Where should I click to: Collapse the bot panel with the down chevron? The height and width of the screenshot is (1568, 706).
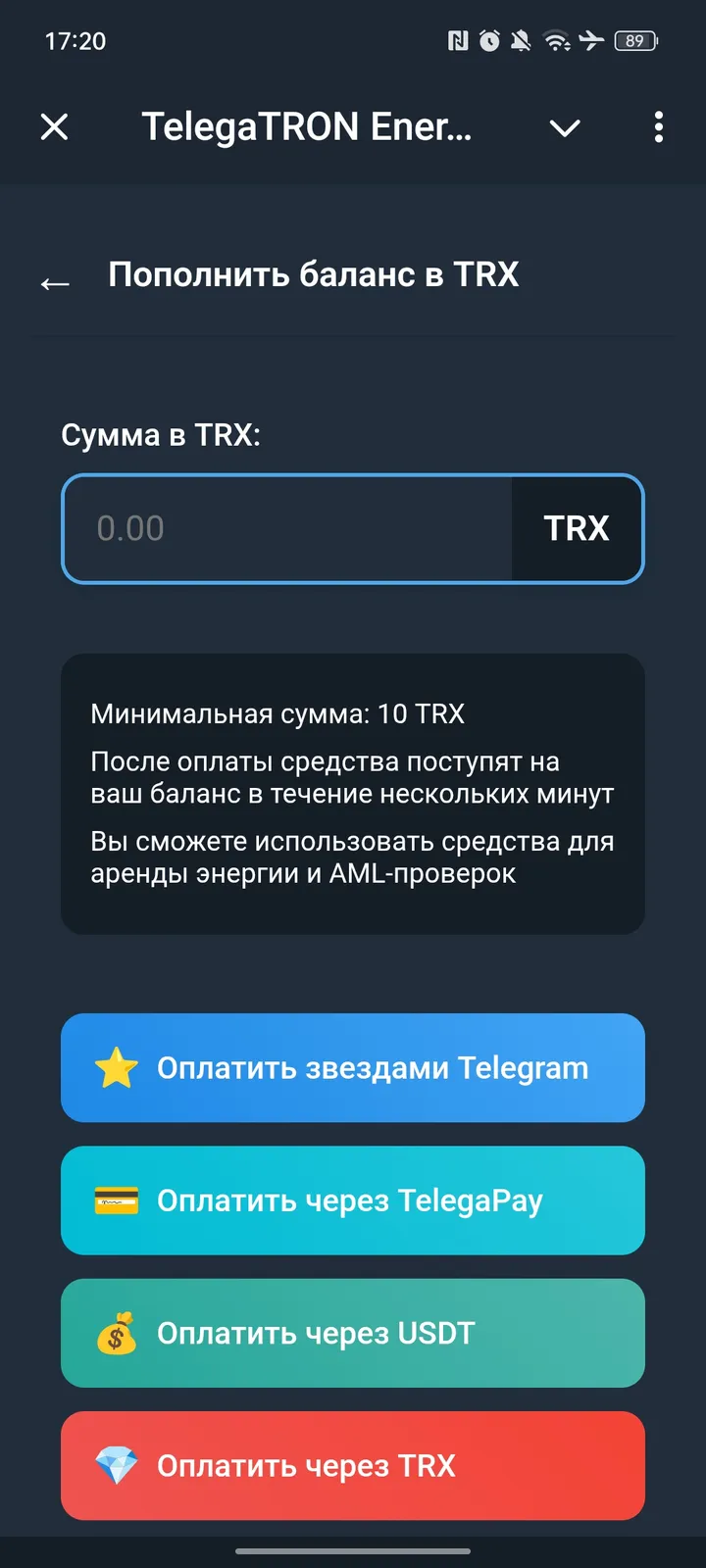point(565,127)
